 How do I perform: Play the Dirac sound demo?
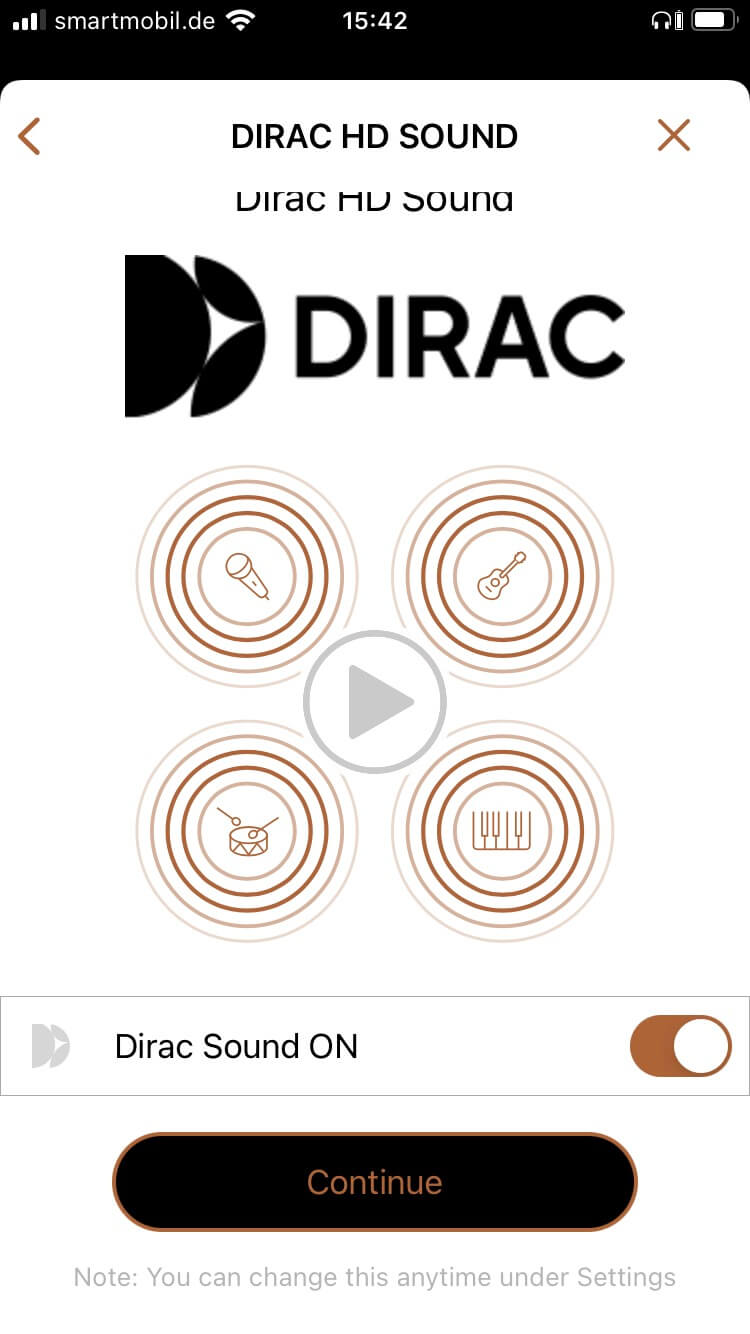click(374, 702)
